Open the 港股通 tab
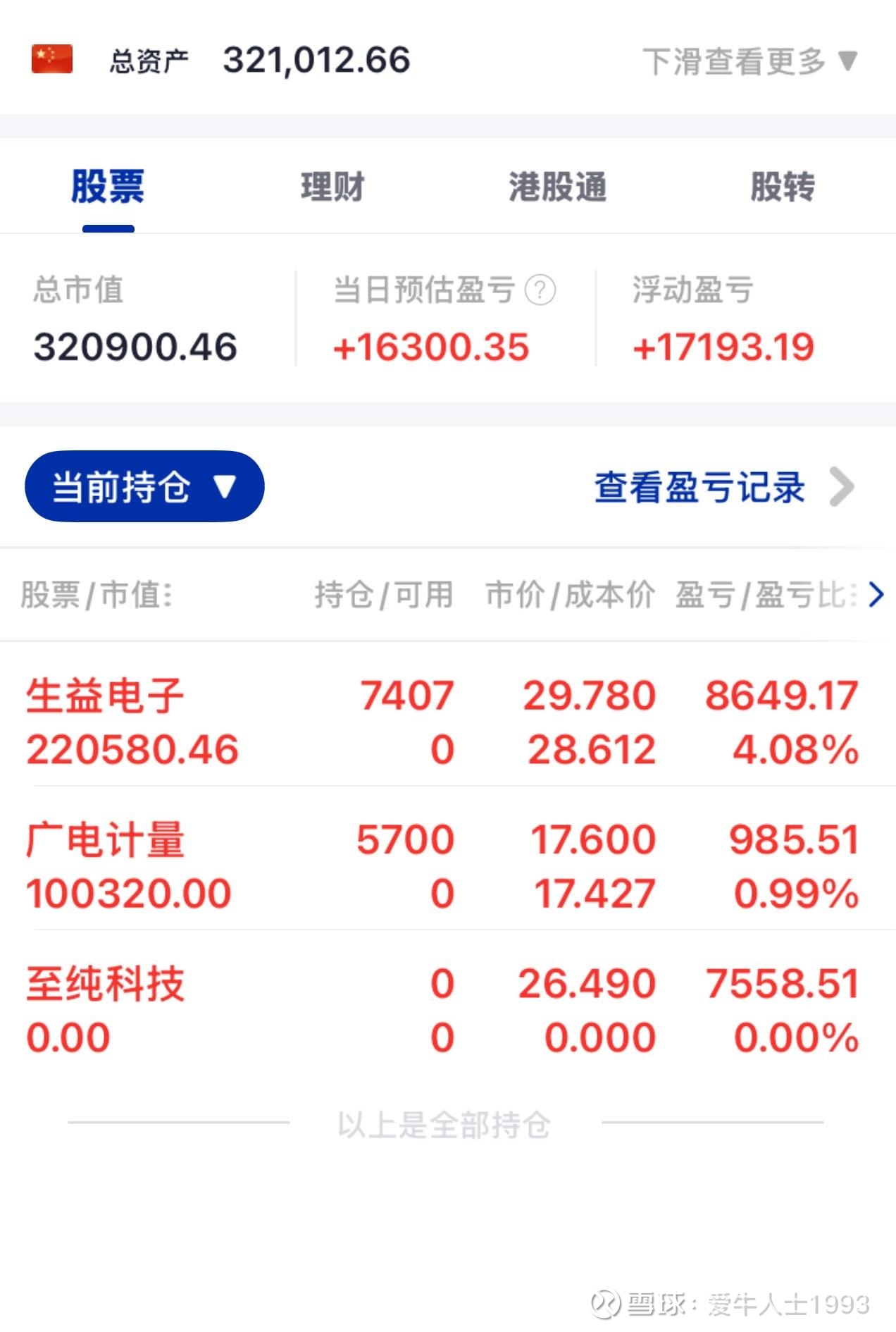Viewport: 896px width, 1332px height. tap(558, 186)
